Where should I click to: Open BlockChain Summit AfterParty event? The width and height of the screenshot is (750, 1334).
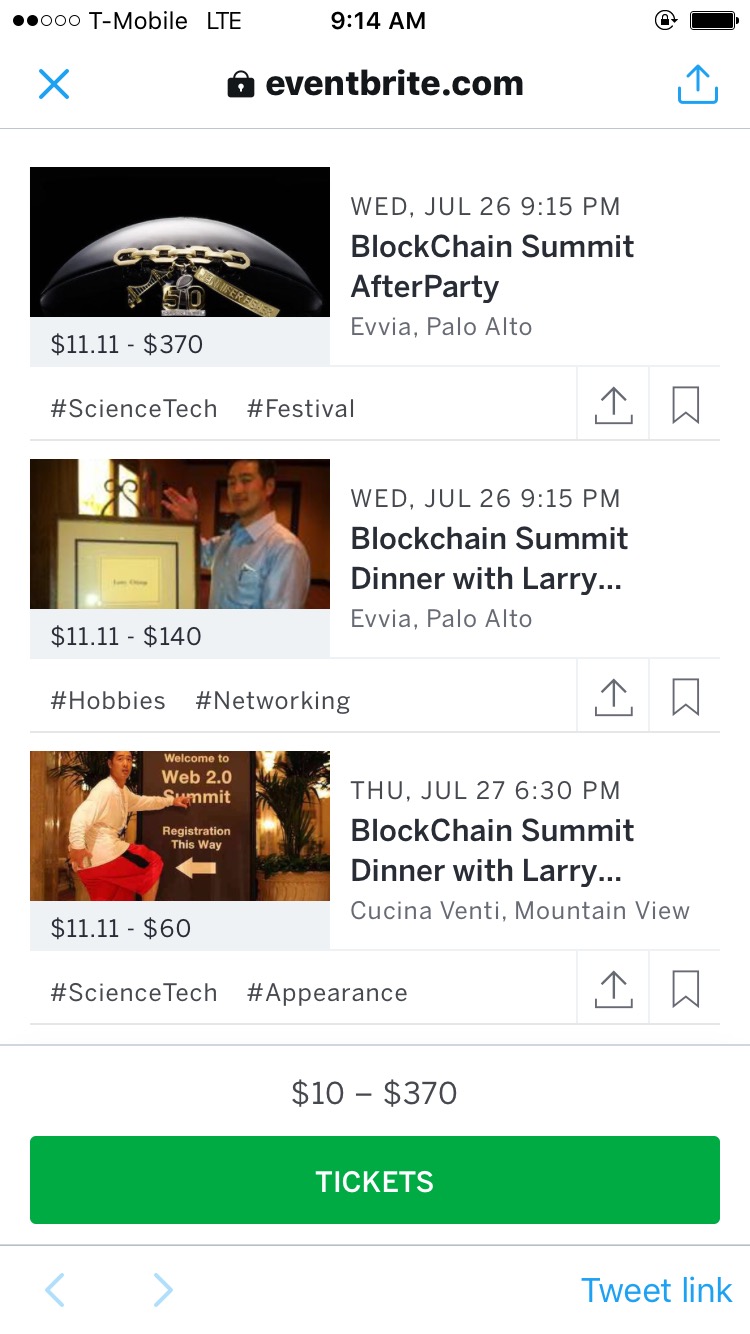tap(492, 266)
